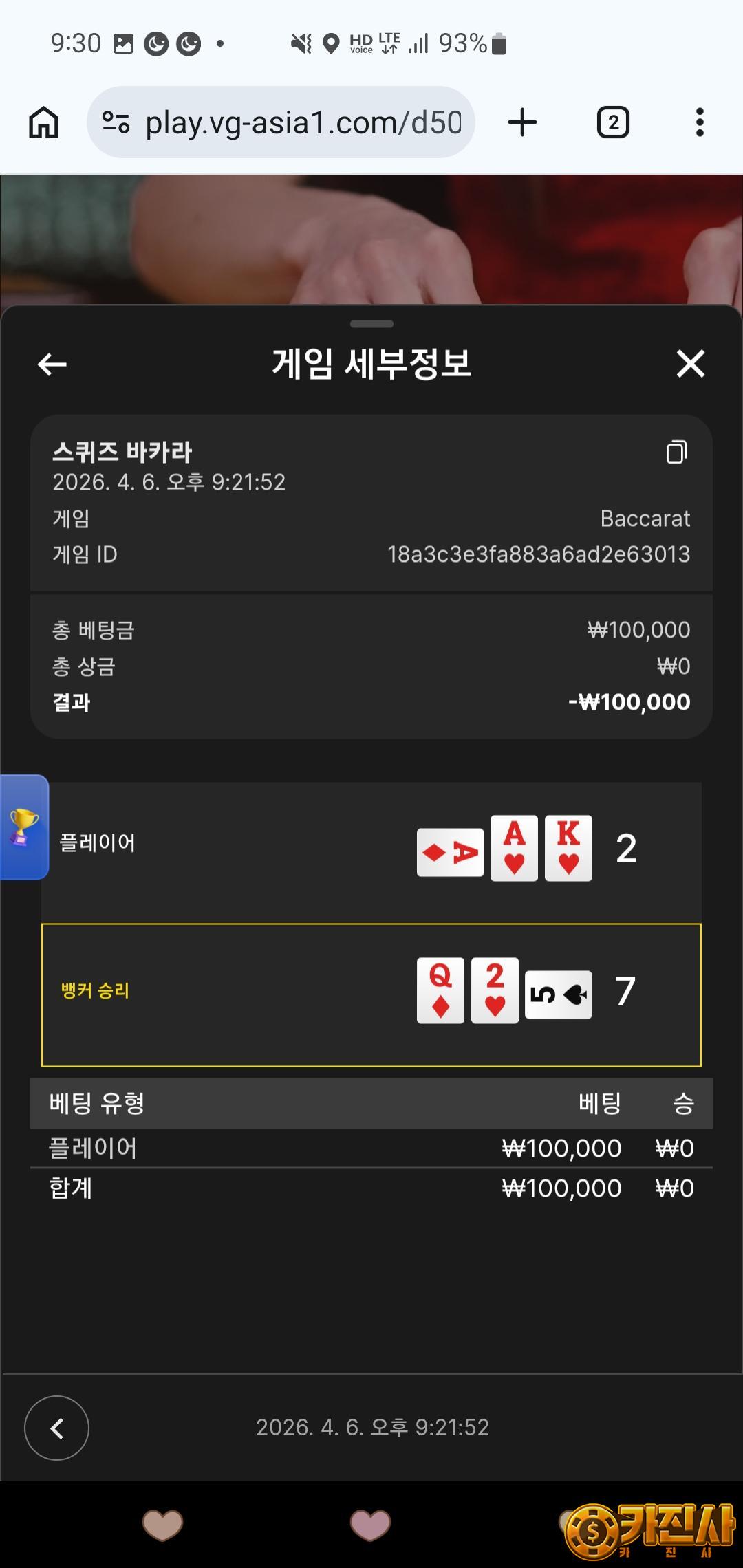Edit the play.vg-asia1.com address bar
This screenshot has height=1568, width=743.
pos(303,122)
